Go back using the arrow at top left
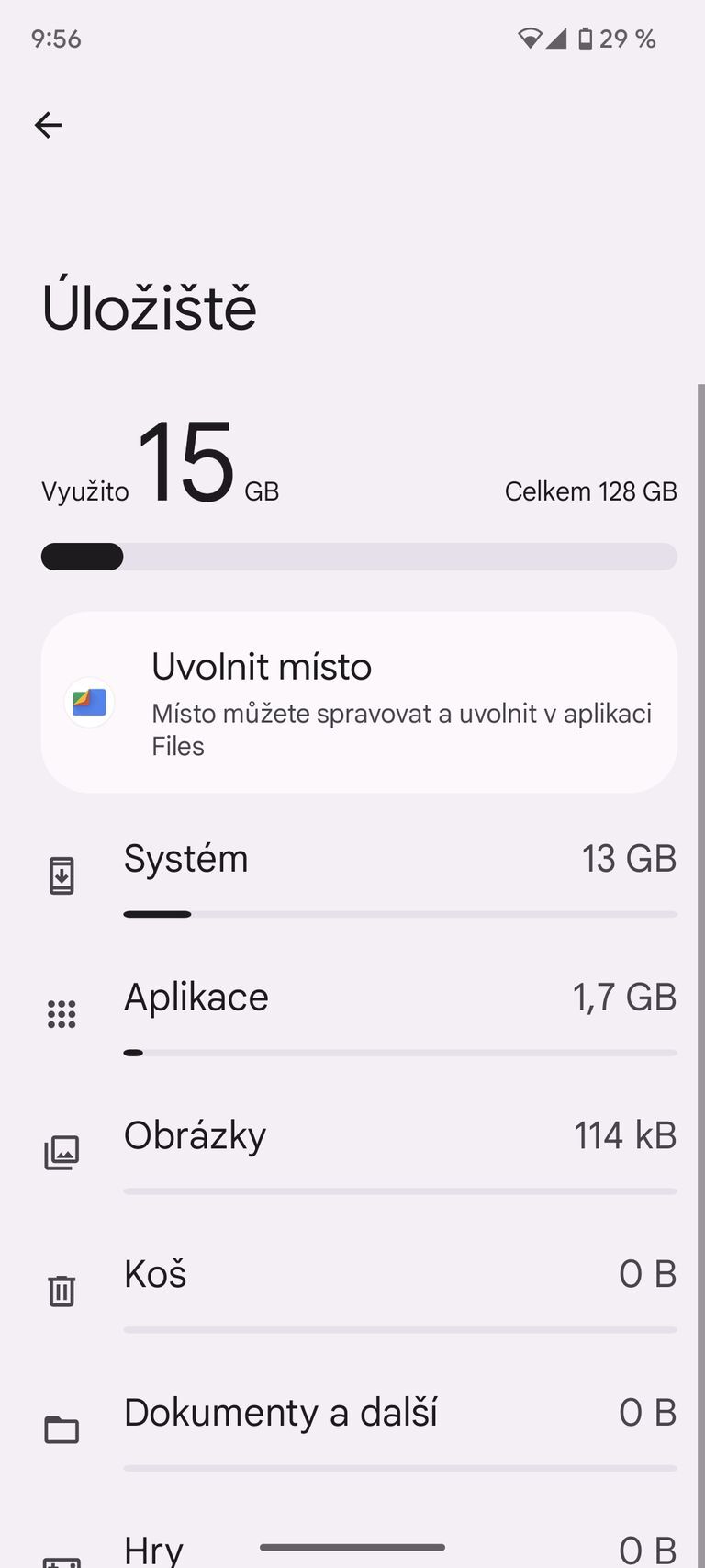Image resolution: width=705 pixels, height=1568 pixels. (x=48, y=125)
